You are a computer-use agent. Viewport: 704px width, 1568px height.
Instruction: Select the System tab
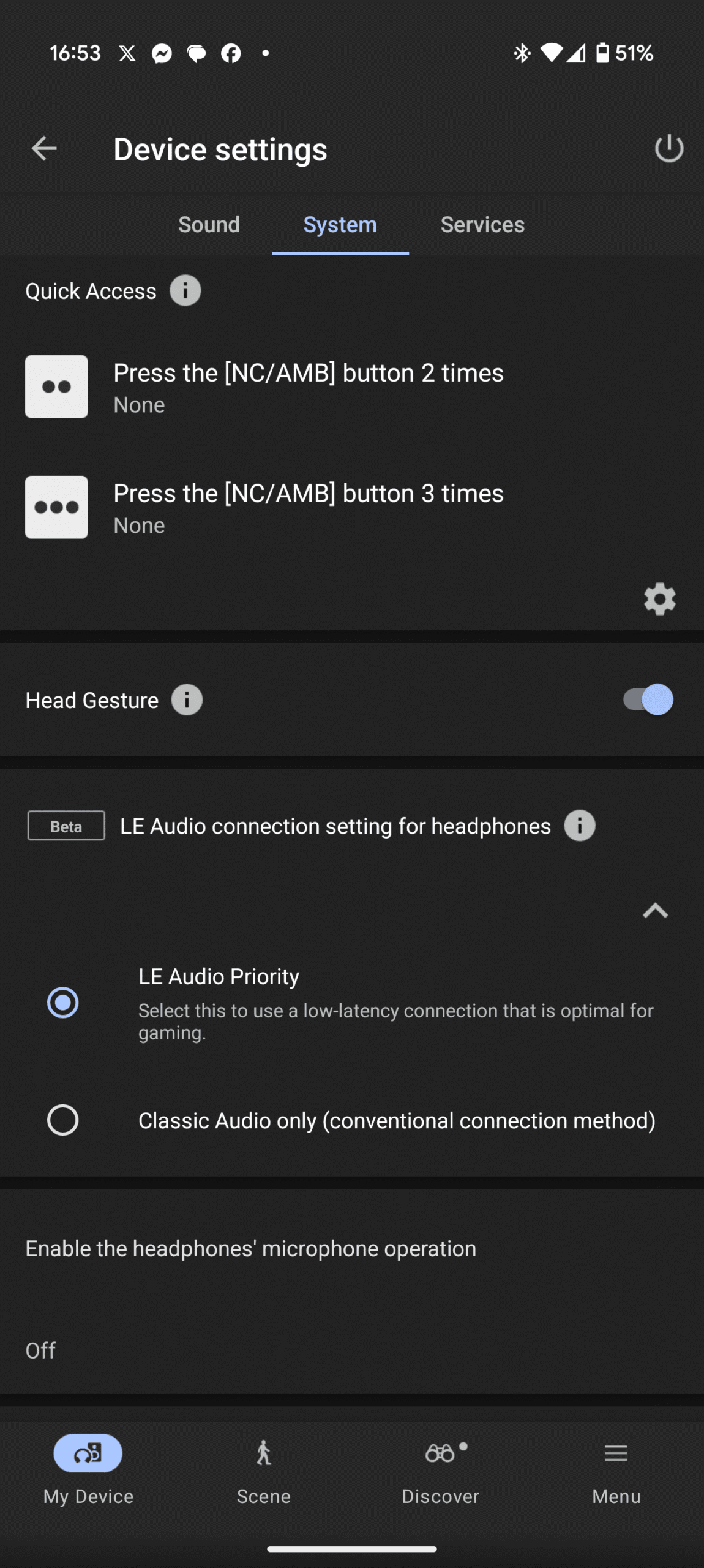click(340, 224)
